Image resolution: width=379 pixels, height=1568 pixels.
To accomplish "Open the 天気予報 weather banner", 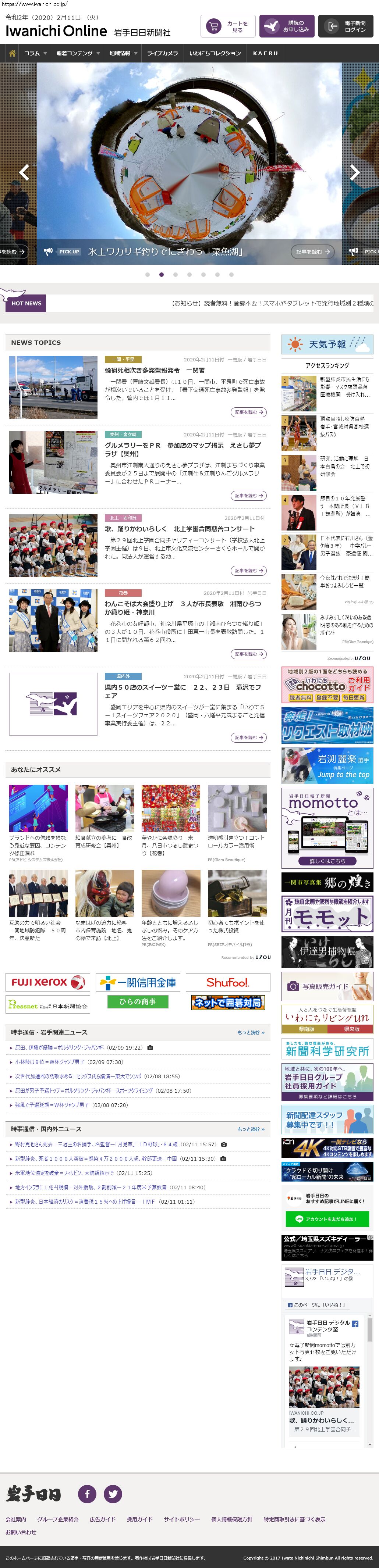I will (x=327, y=344).
